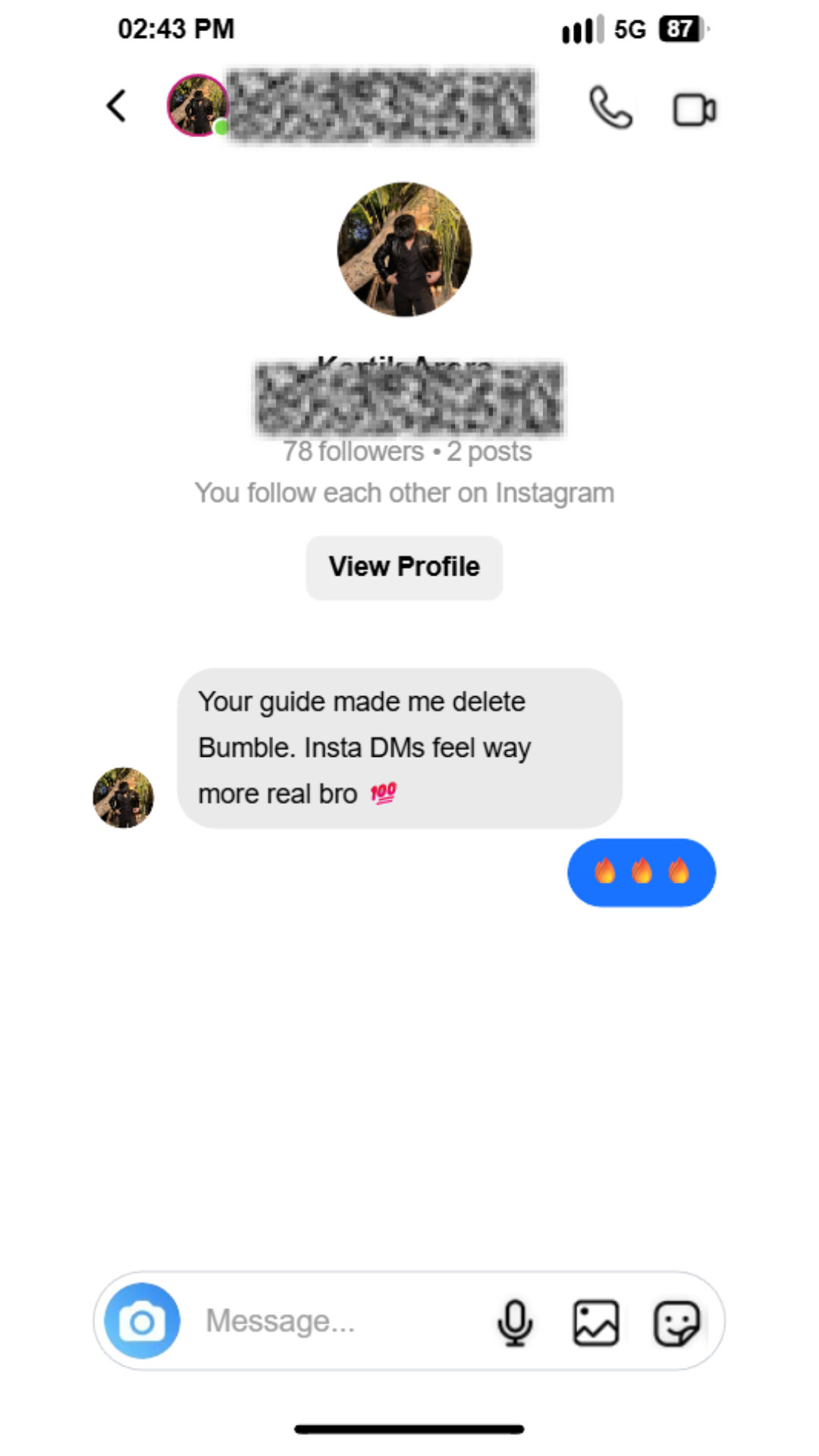Open the contact's story avatar in header
819x1456 pixels.
pyautogui.click(x=197, y=105)
